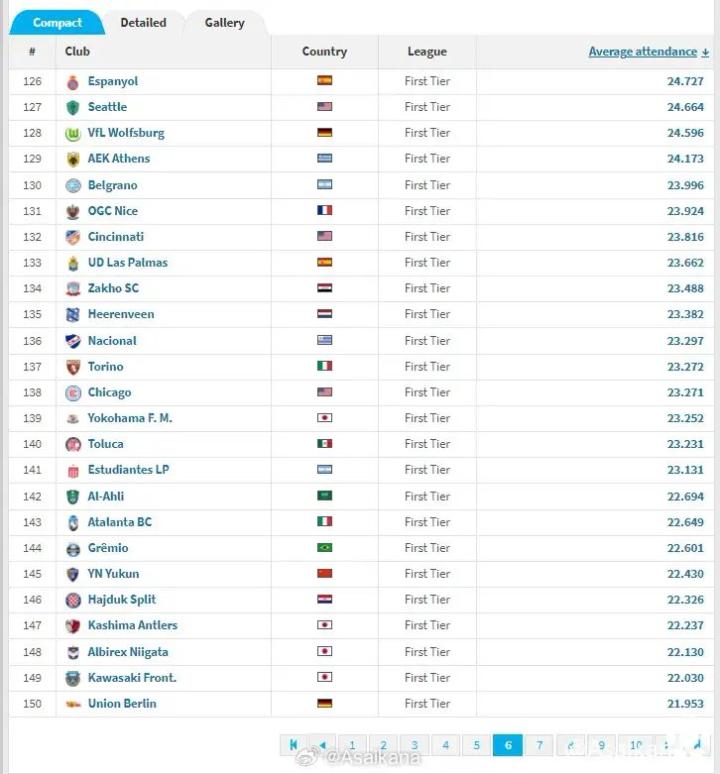
Task: Open the Yokohama F. M. club page
Action: coord(129,418)
